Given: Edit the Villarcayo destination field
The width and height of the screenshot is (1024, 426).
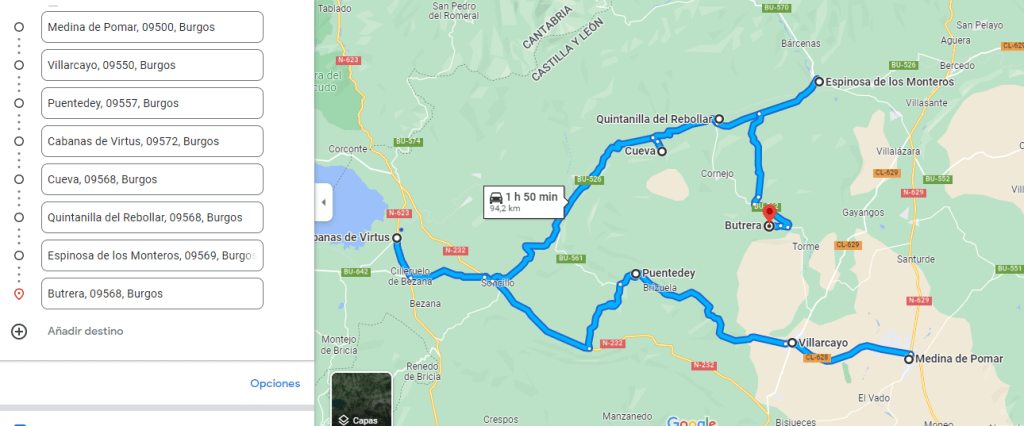Looking at the screenshot, I should [152, 65].
